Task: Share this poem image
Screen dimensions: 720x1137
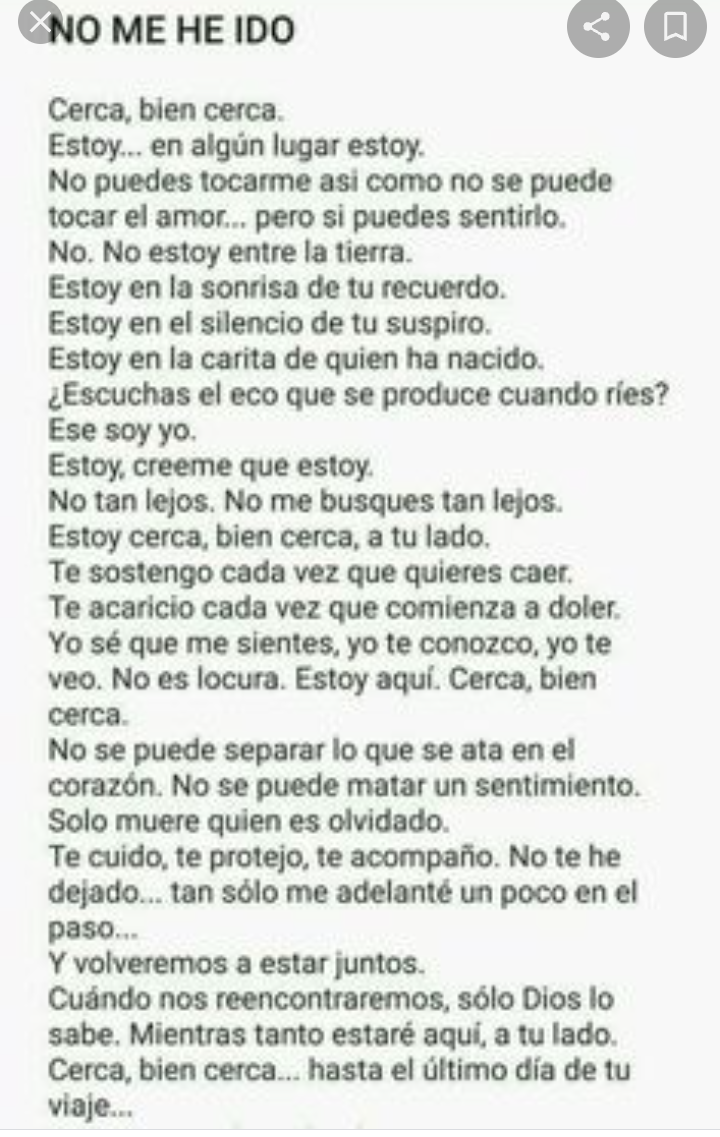Action: pyautogui.click(x=597, y=27)
